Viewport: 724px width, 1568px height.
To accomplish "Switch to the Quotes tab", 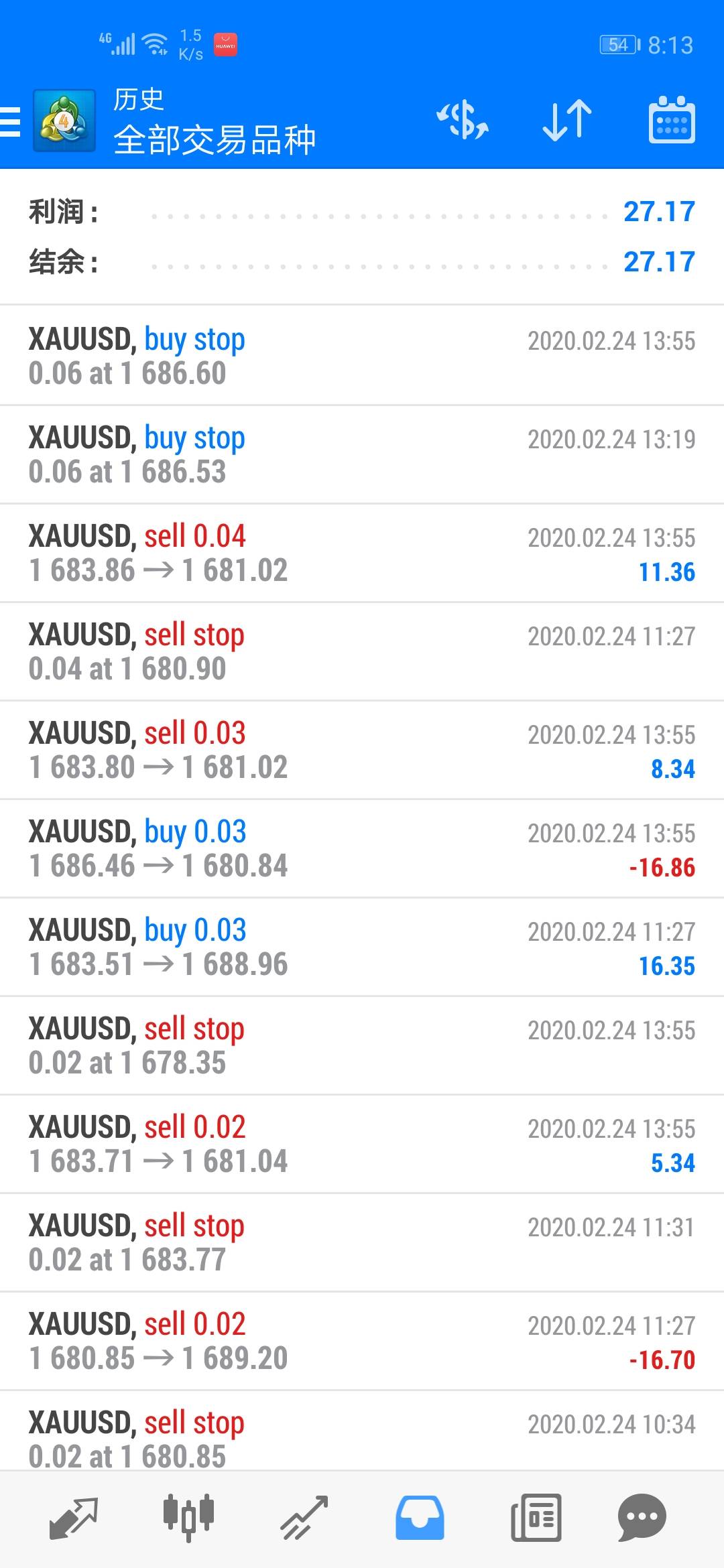I will (x=74, y=1518).
